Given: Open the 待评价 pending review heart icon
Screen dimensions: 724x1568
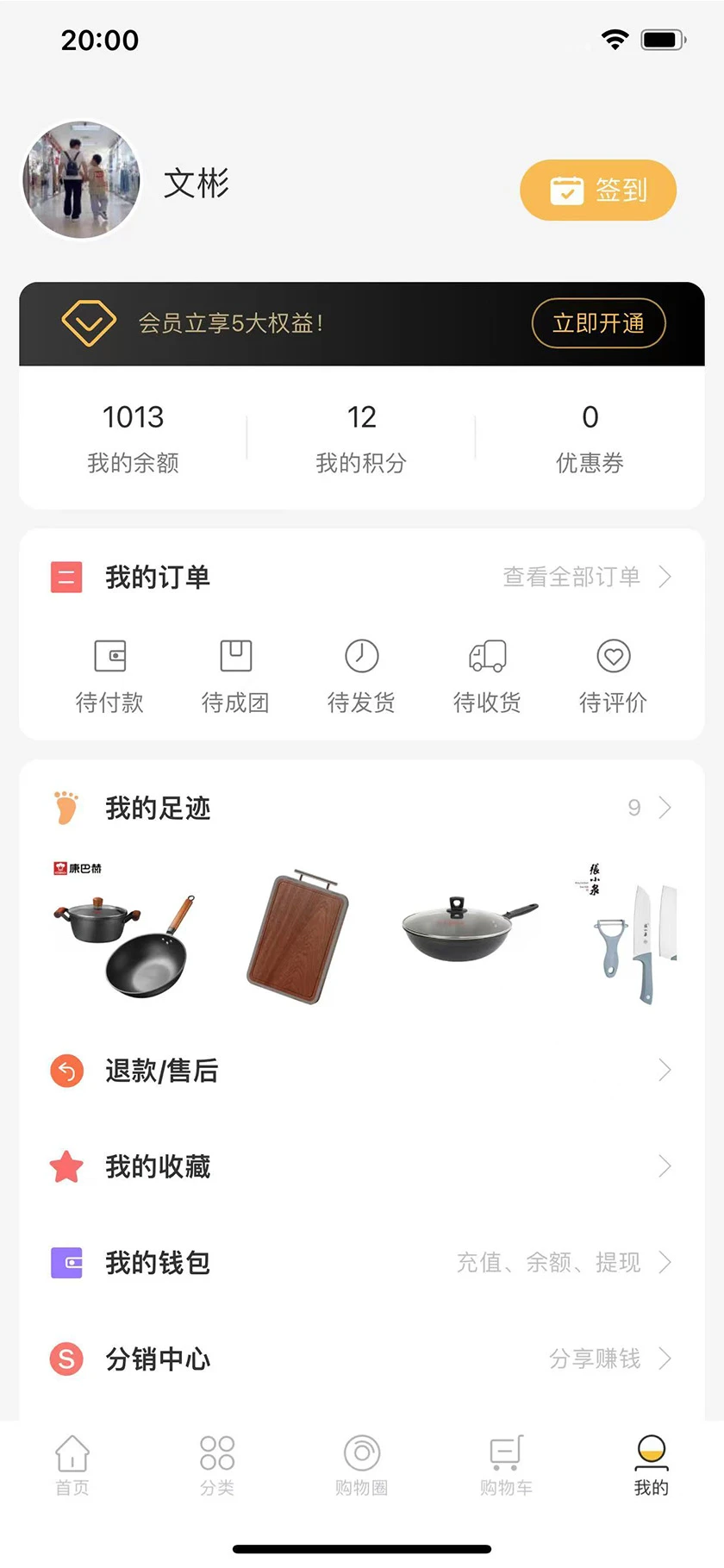Looking at the screenshot, I should click(613, 655).
